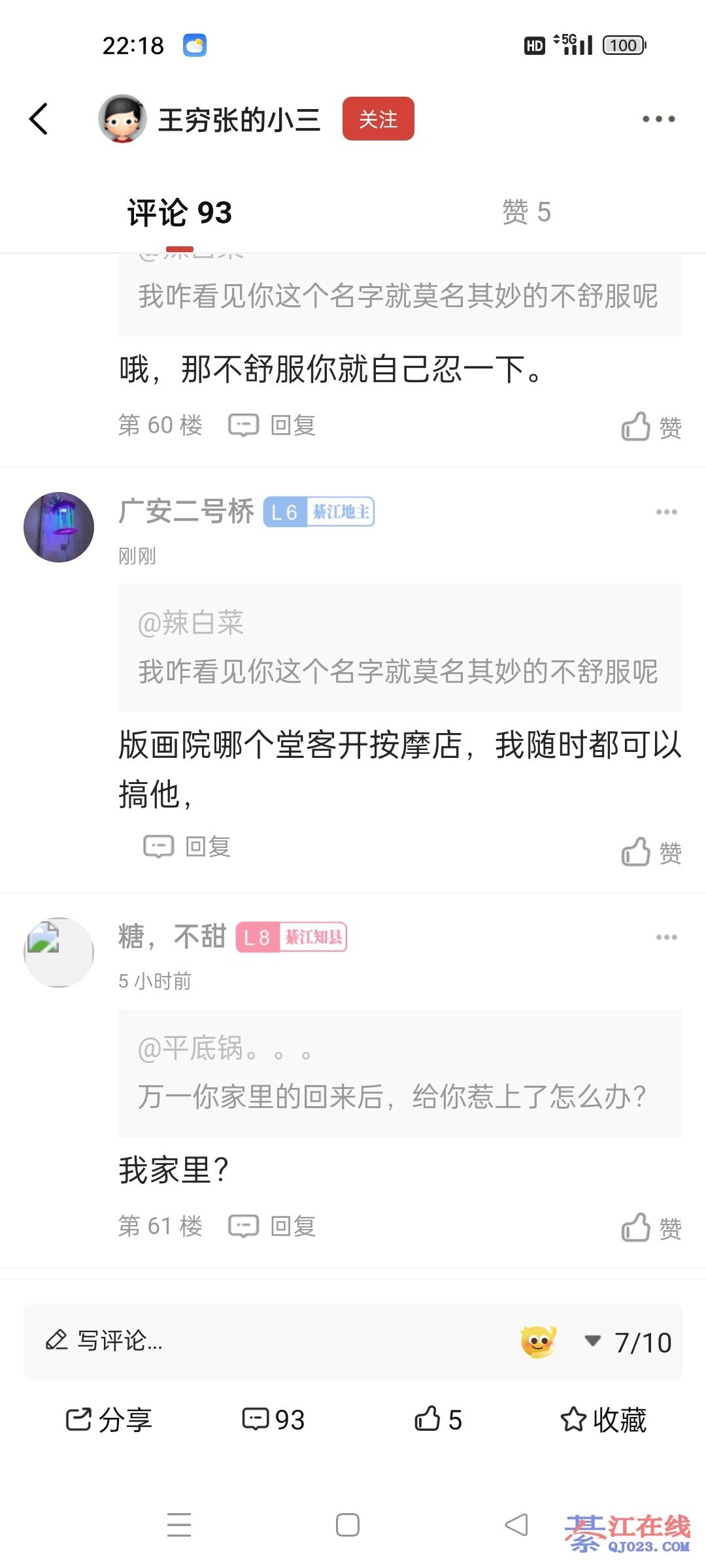Share this post via 分享

[109, 1420]
